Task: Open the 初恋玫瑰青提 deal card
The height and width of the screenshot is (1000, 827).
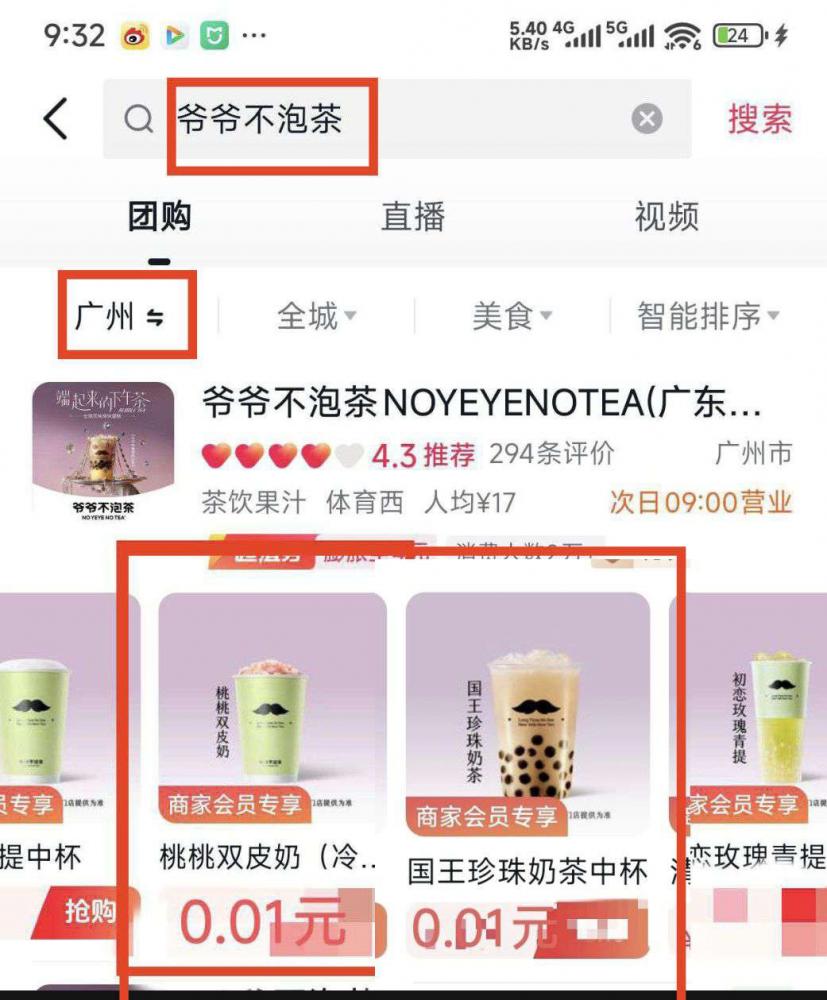Action: 760,720
